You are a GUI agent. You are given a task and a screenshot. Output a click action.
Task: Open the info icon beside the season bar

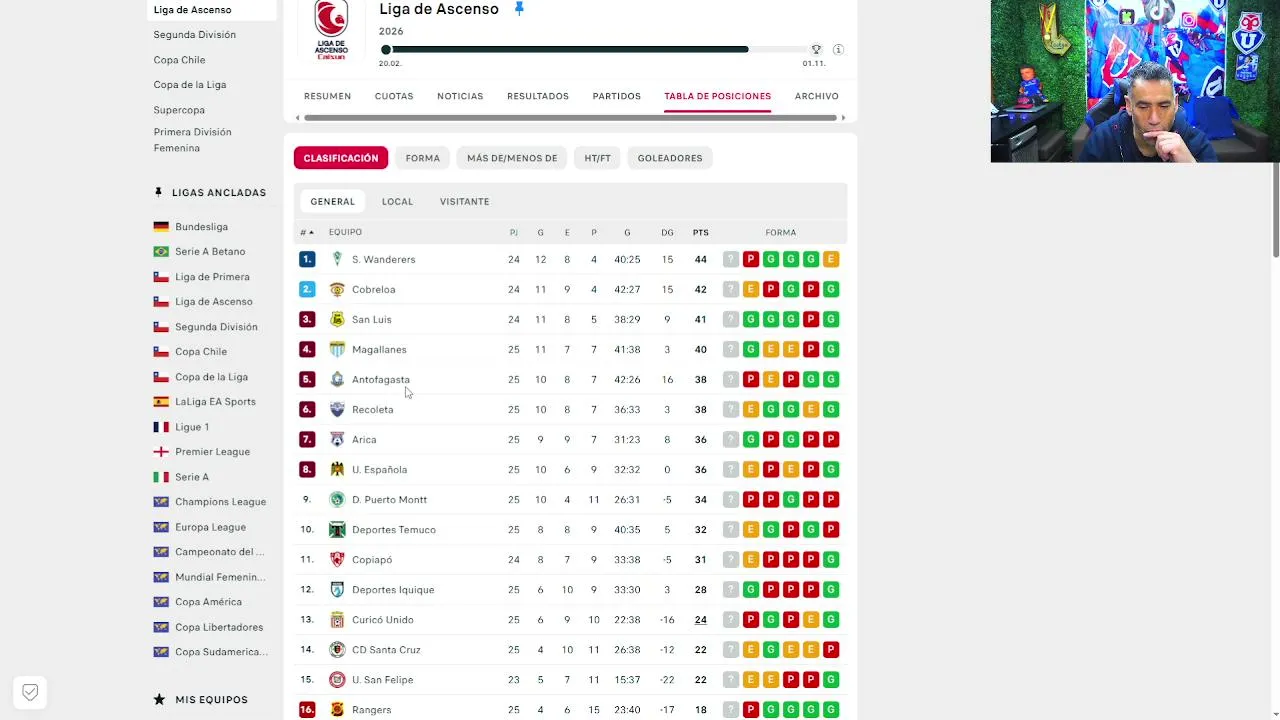[838, 50]
